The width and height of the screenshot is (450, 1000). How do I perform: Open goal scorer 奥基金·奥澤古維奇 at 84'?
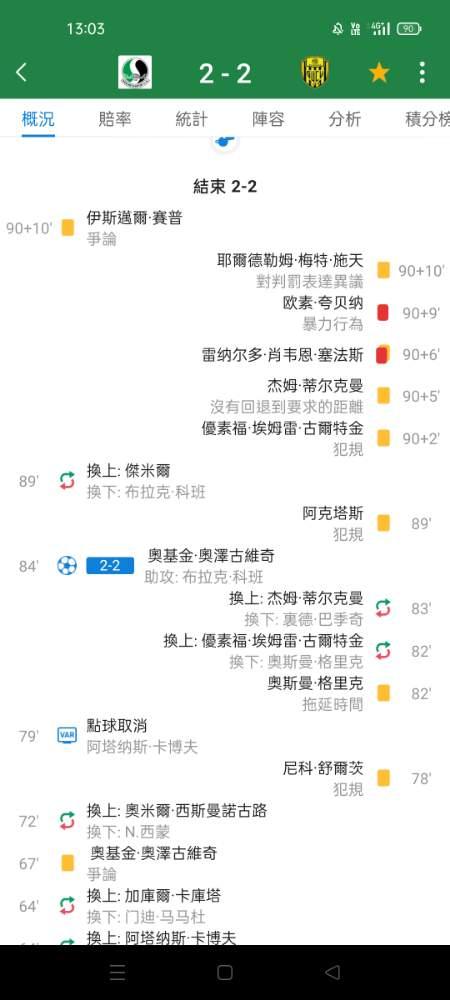211,555
